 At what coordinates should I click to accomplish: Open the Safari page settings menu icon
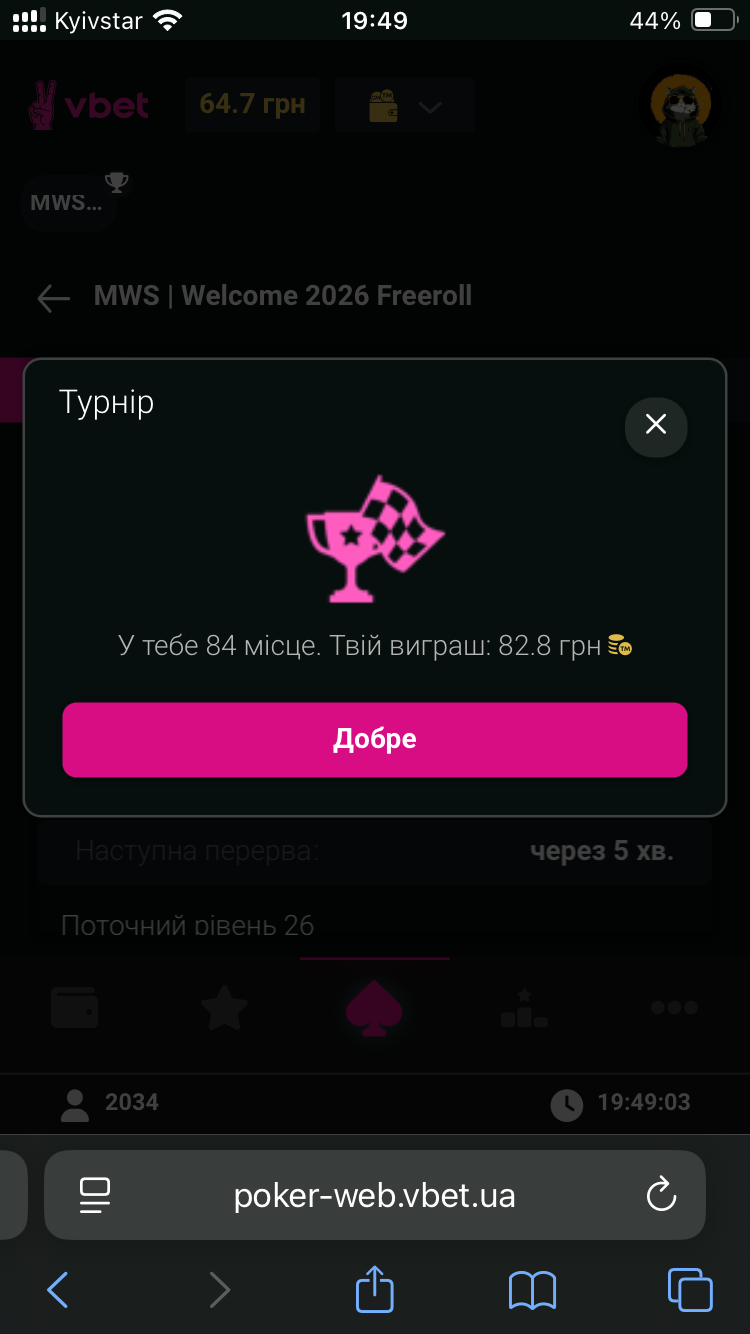95,1195
